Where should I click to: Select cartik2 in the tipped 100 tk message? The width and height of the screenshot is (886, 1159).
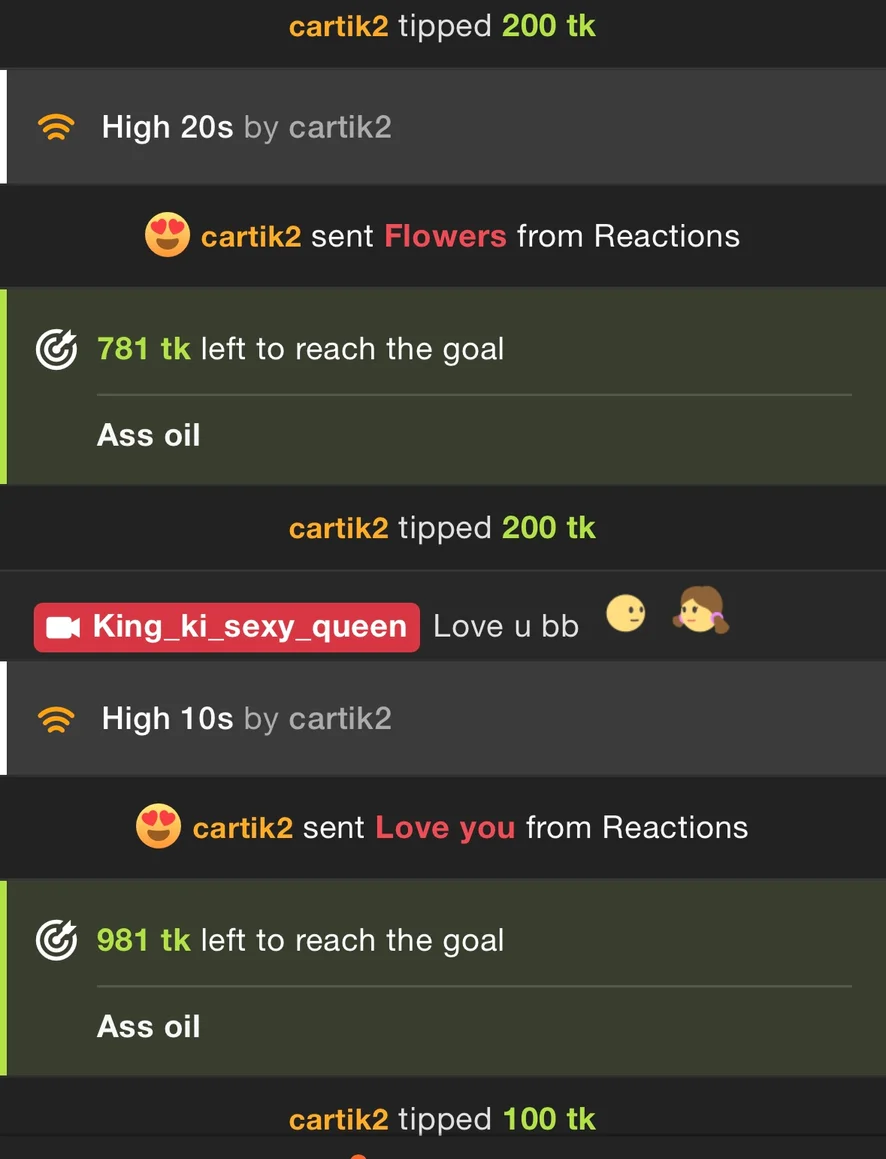(338, 1119)
